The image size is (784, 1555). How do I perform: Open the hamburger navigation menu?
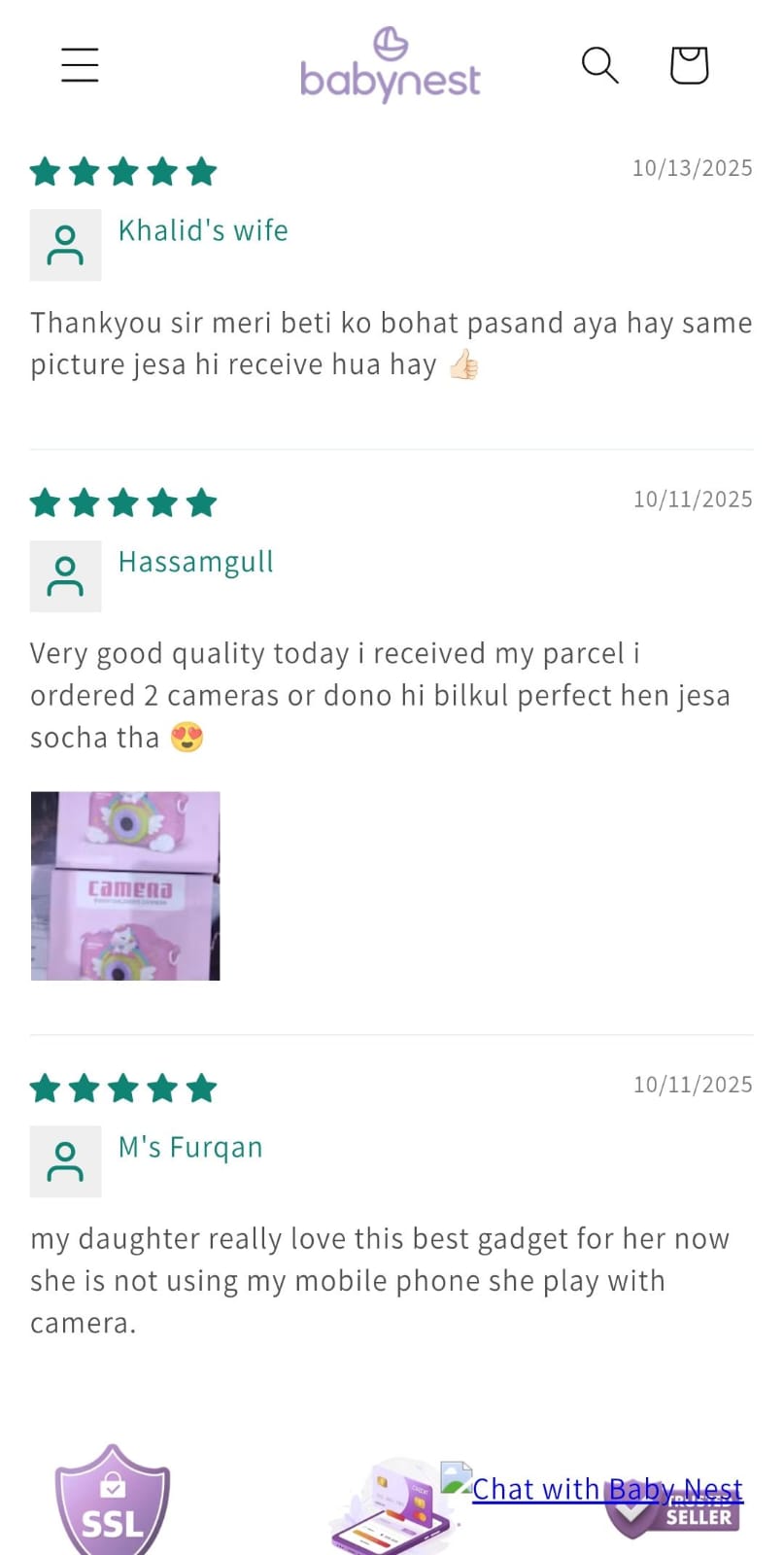[80, 65]
